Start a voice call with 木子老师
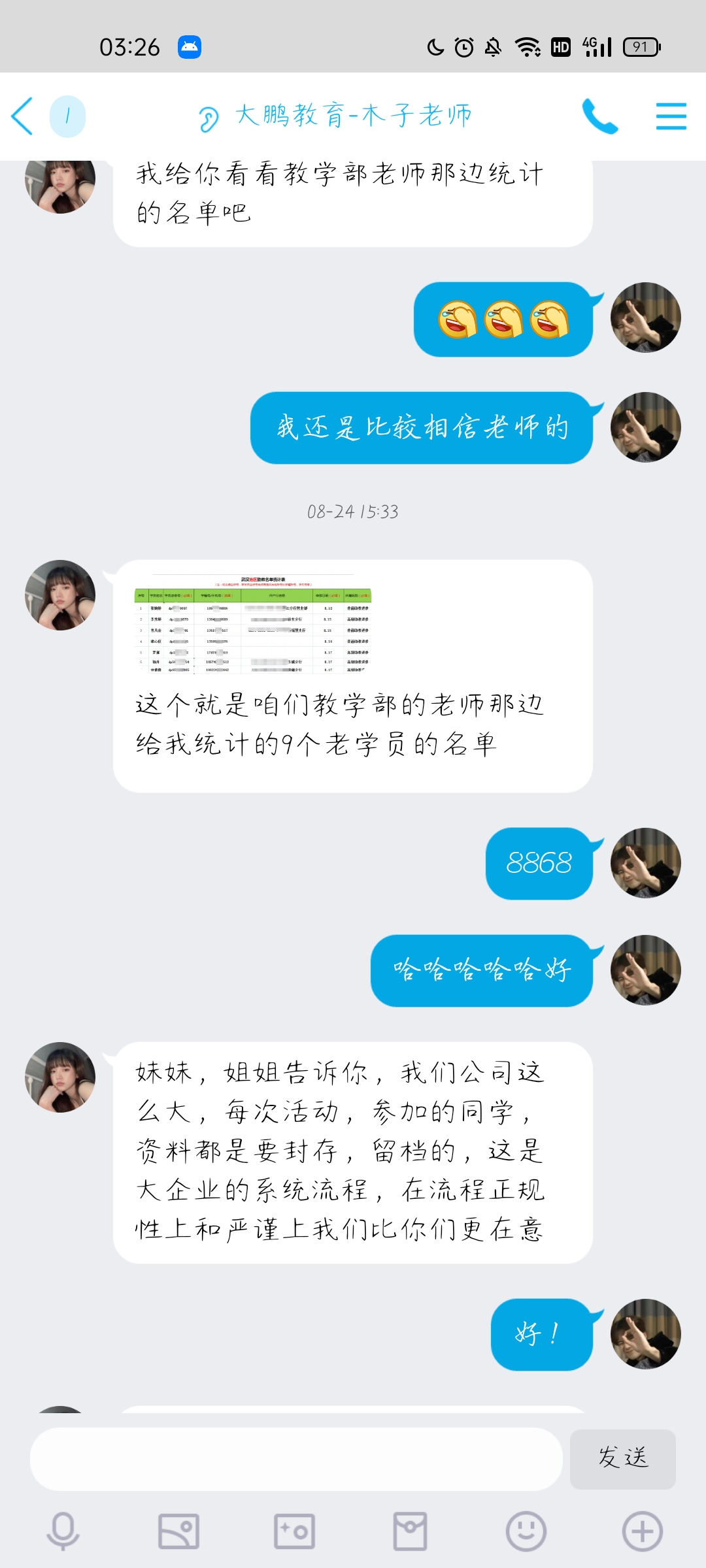 599,116
